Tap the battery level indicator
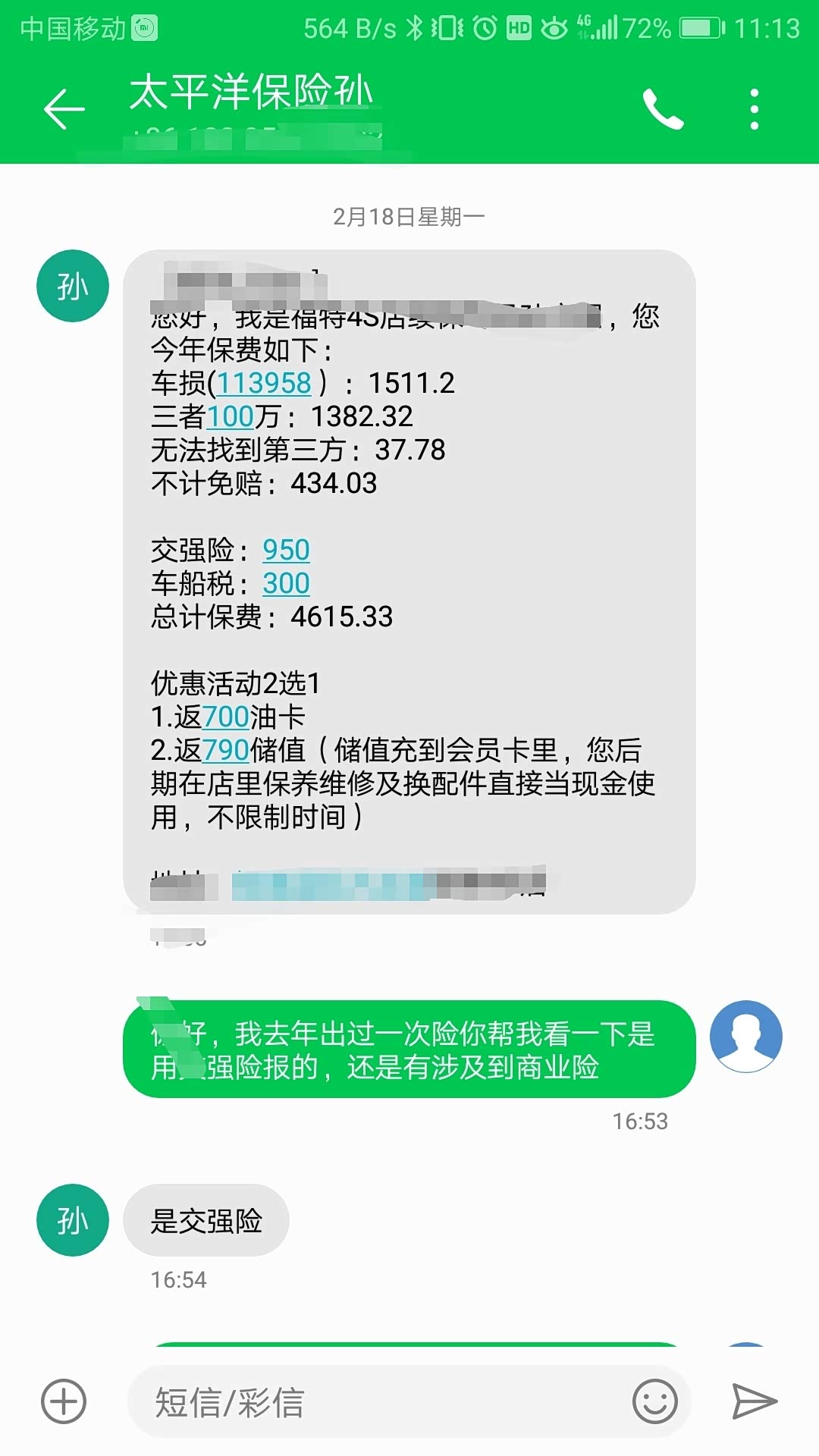The image size is (819, 1456). (701, 27)
